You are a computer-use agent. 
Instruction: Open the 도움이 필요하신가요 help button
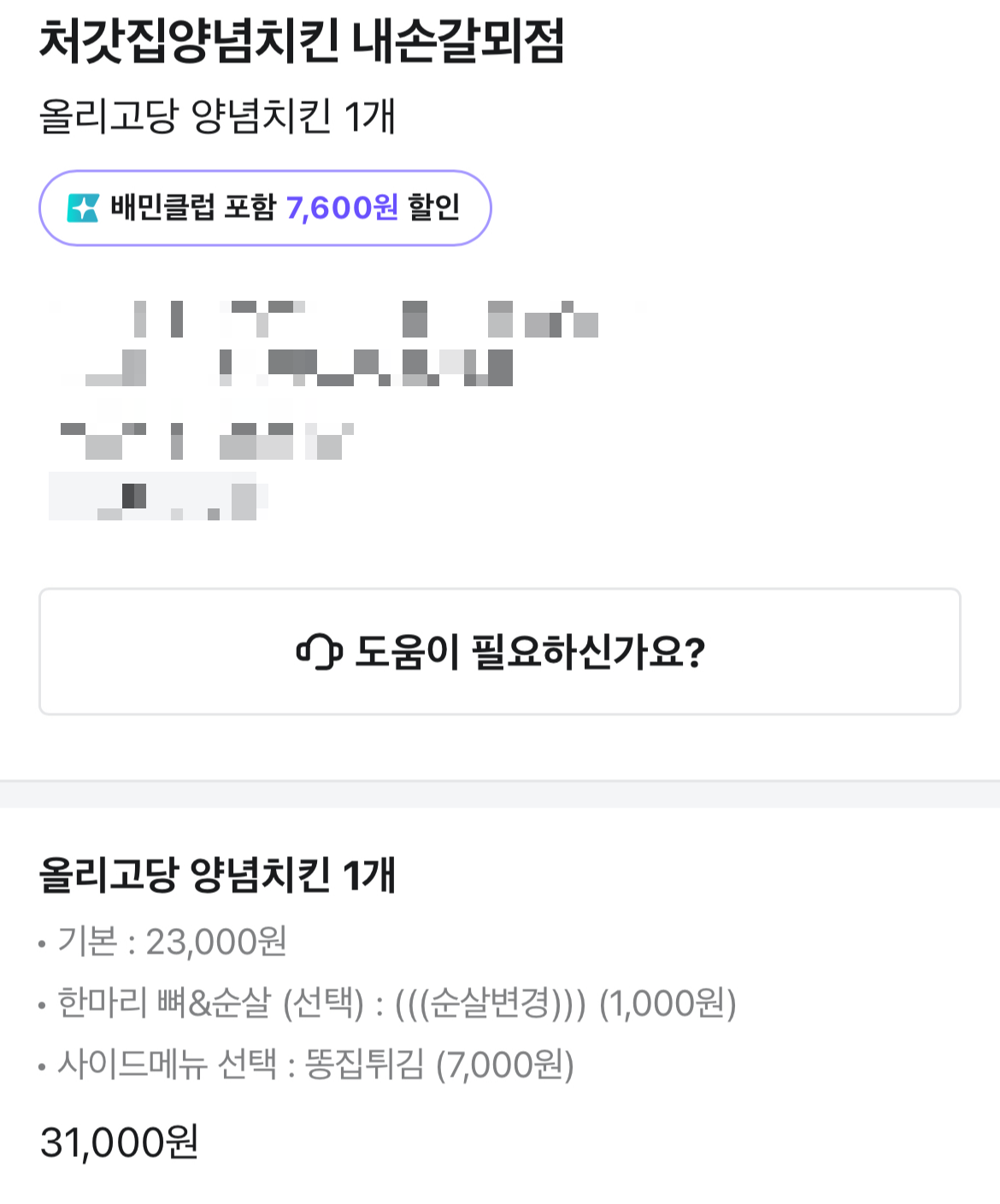coord(500,649)
